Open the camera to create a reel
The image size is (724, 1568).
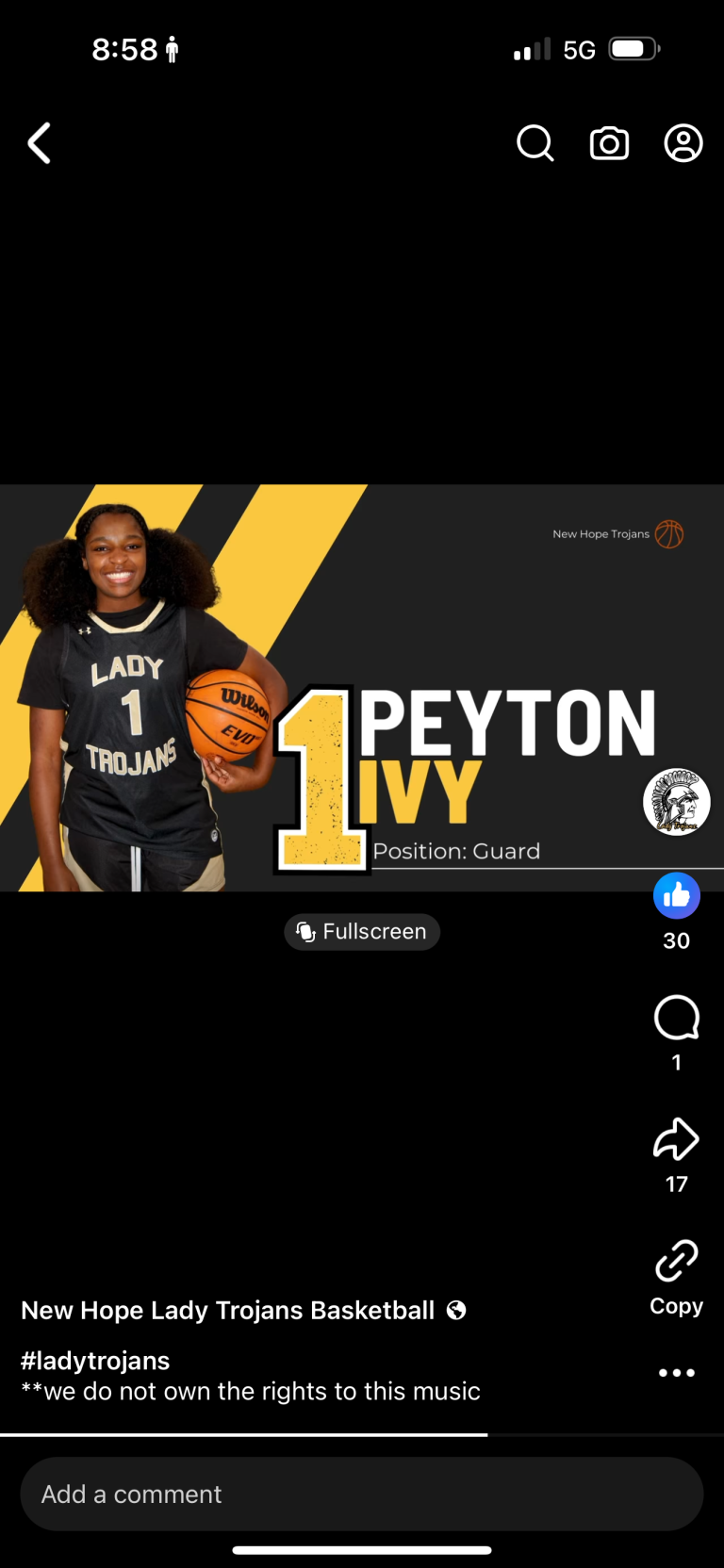point(609,143)
